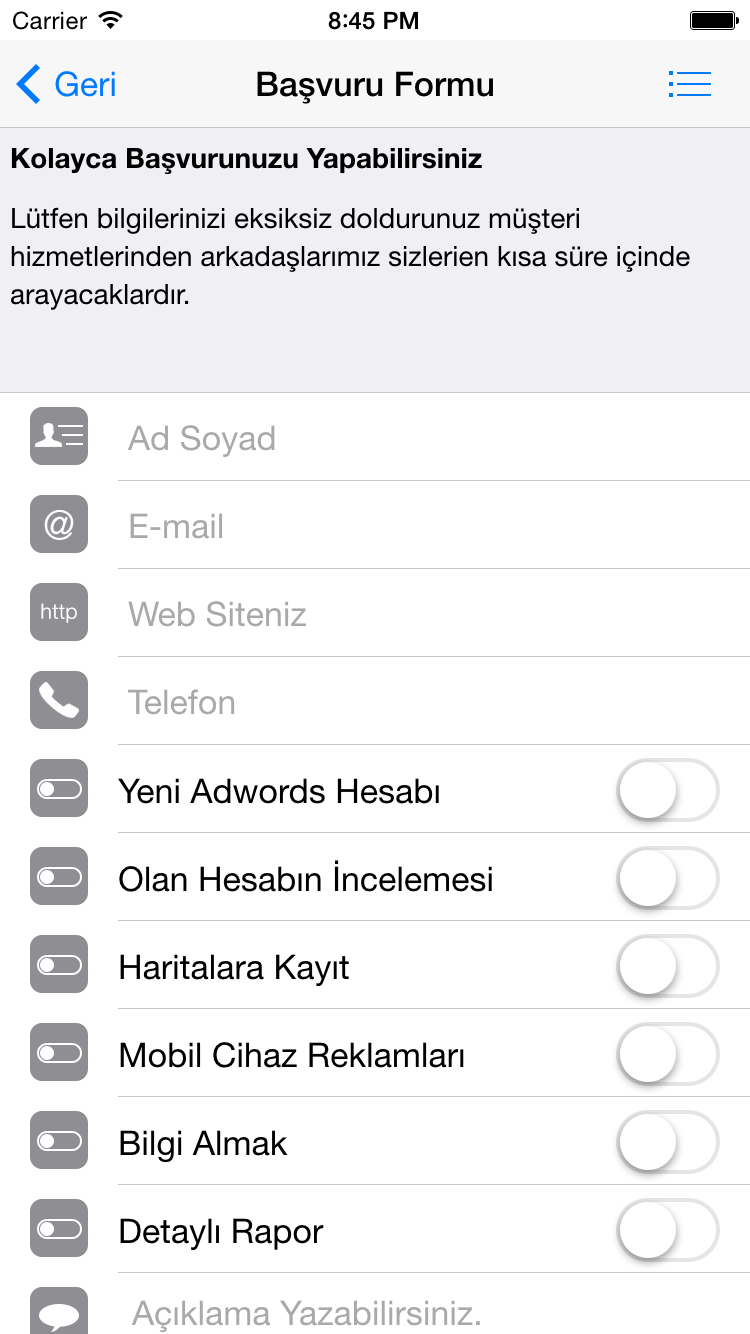Click the switch icon beside Yeni Adwords Hesabı

coord(57,789)
